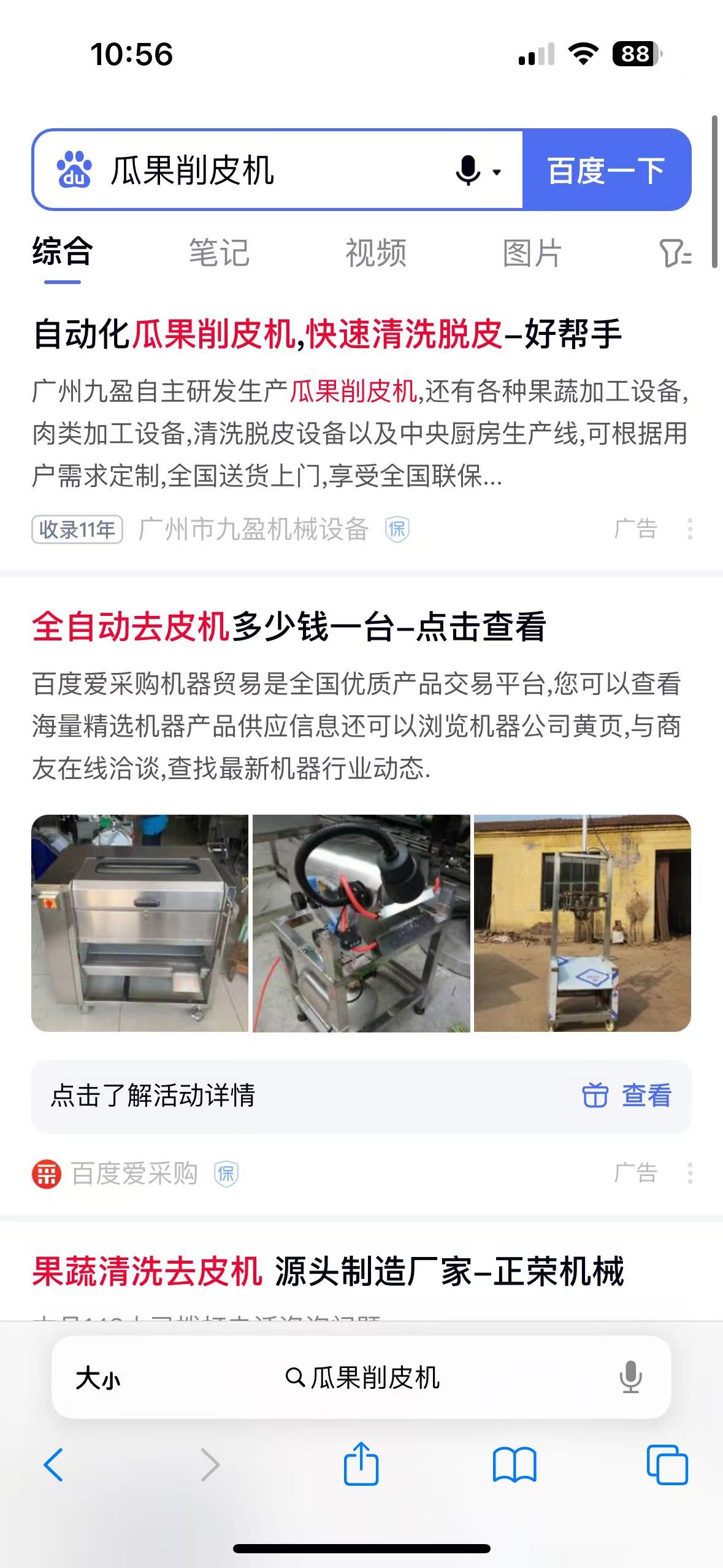The height and width of the screenshot is (1568, 723).
Task: Open result 全自动去皮机多少钱一台-点击查看
Action: [x=288, y=627]
